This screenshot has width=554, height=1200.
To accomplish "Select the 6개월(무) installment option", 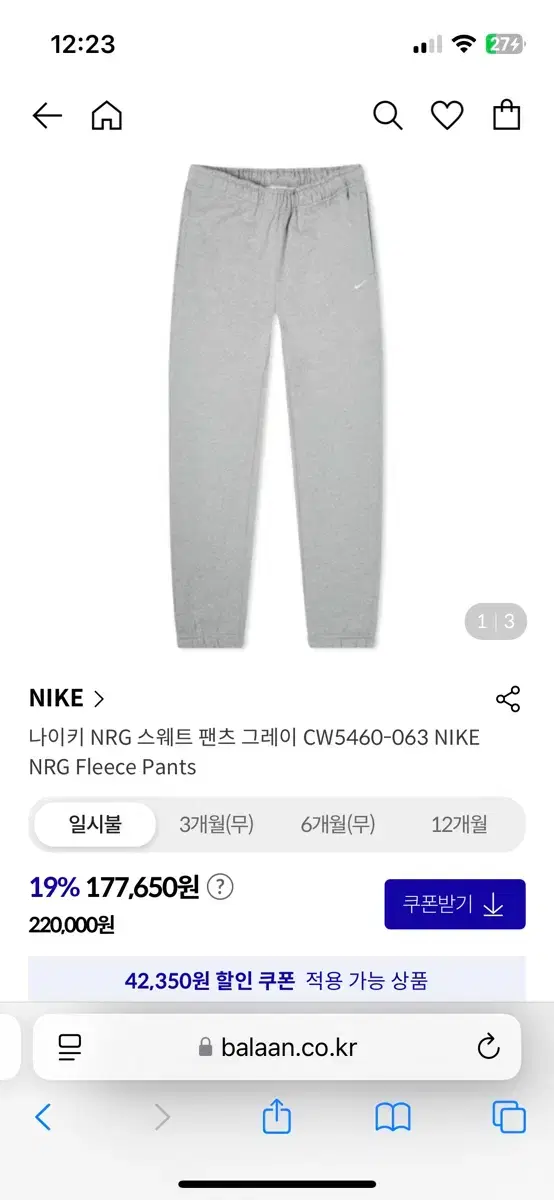I will [x=338, y=825].
